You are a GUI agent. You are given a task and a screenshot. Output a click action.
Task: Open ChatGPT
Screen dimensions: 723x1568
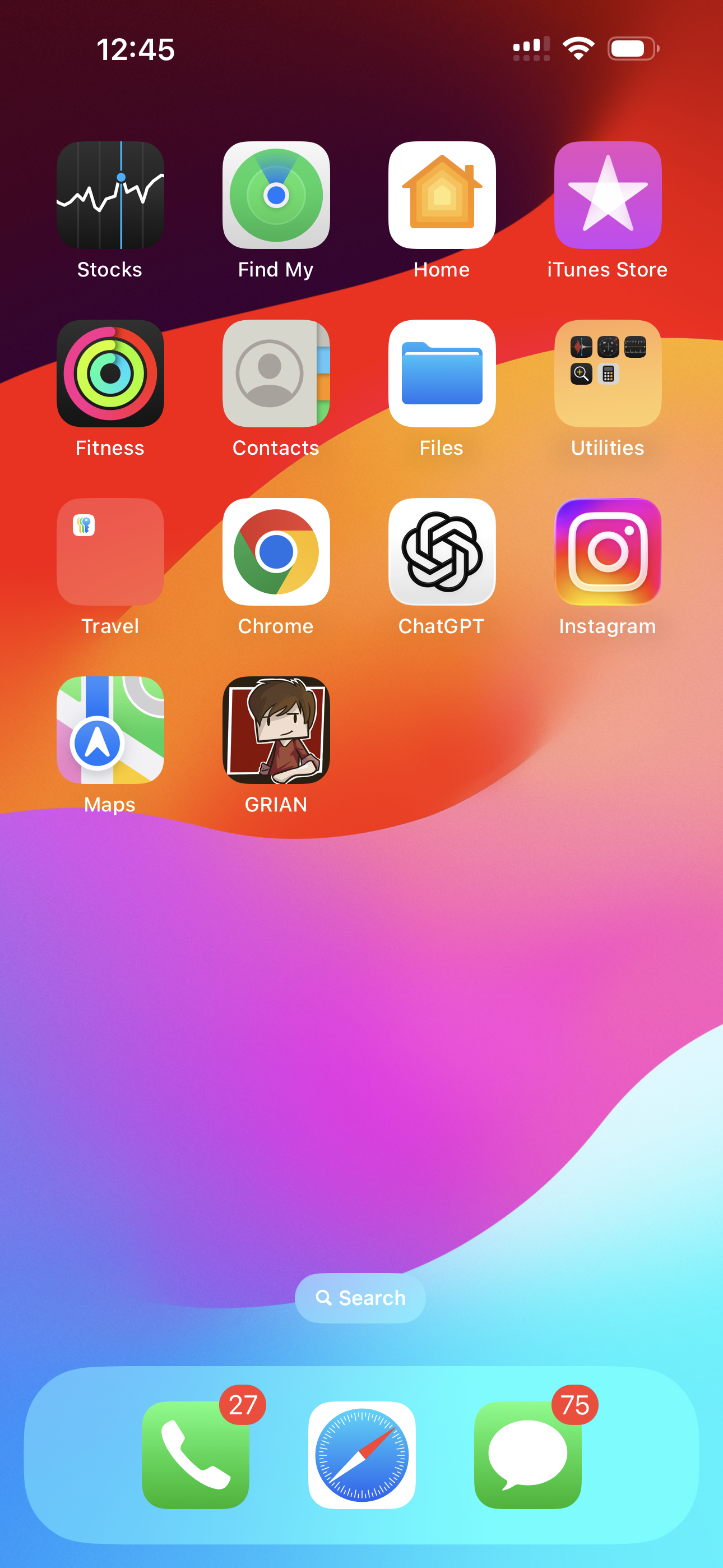click(442, 552)
